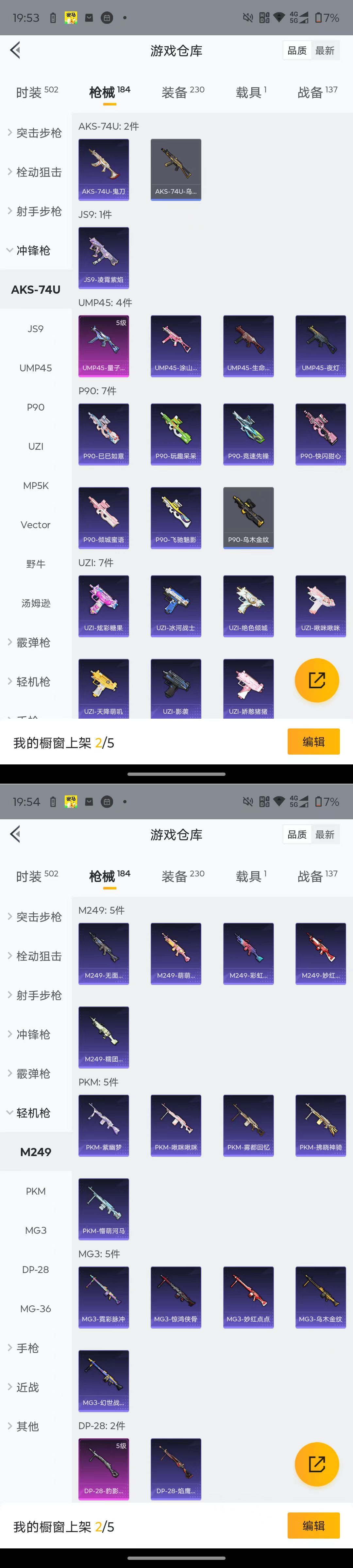The image size is (353, 1568).
Task: Select MG-36 in the sidebar
Action: click(35, 1309)
